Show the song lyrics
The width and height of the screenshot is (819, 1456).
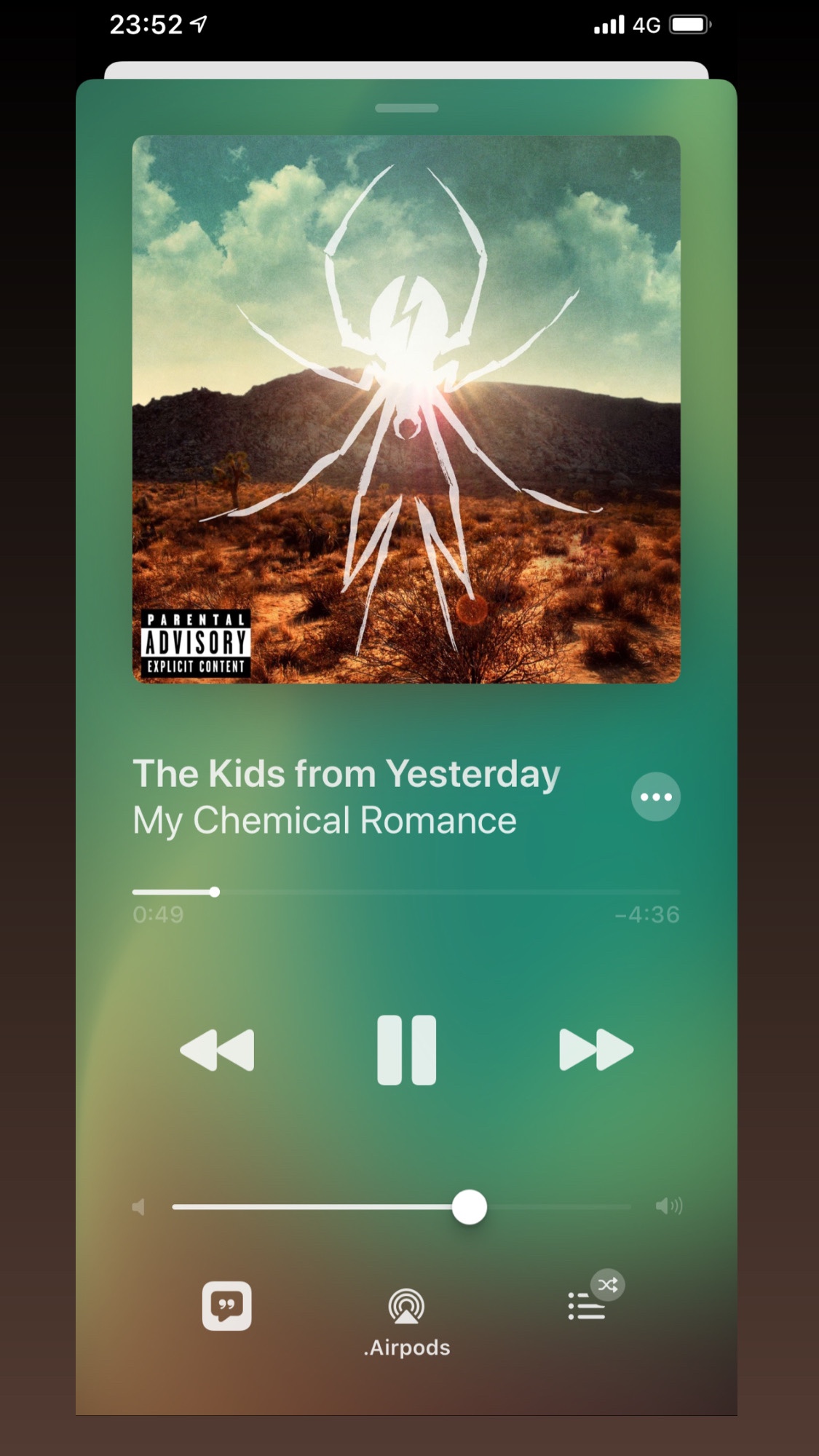(226, 1306)
